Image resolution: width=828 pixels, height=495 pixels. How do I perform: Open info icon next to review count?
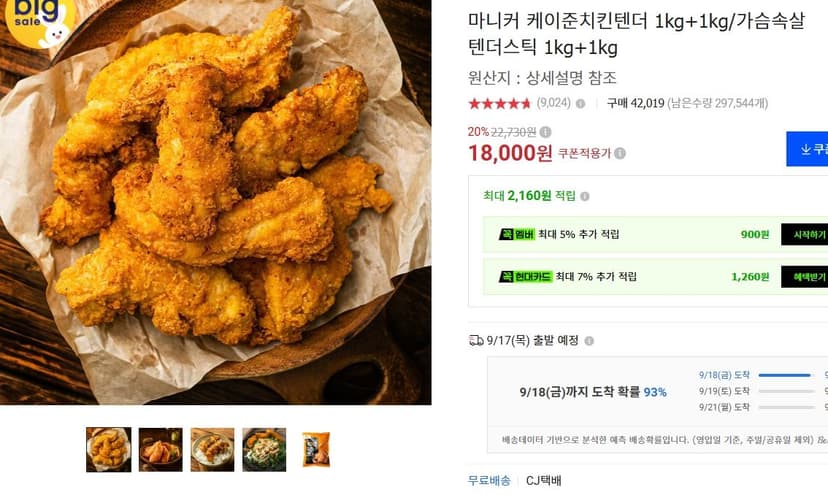click(580, 104)
